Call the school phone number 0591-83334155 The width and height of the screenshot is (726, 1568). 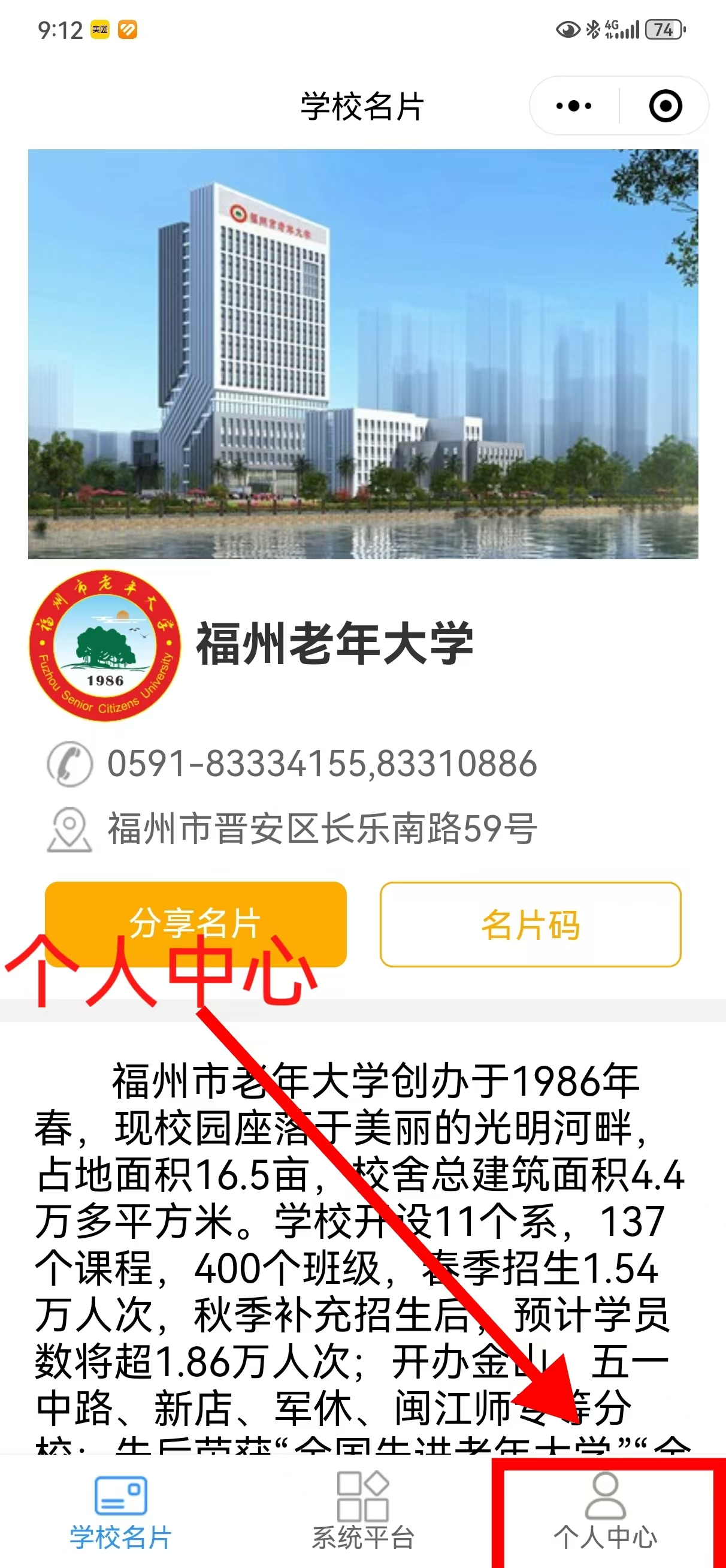(321, 763)
